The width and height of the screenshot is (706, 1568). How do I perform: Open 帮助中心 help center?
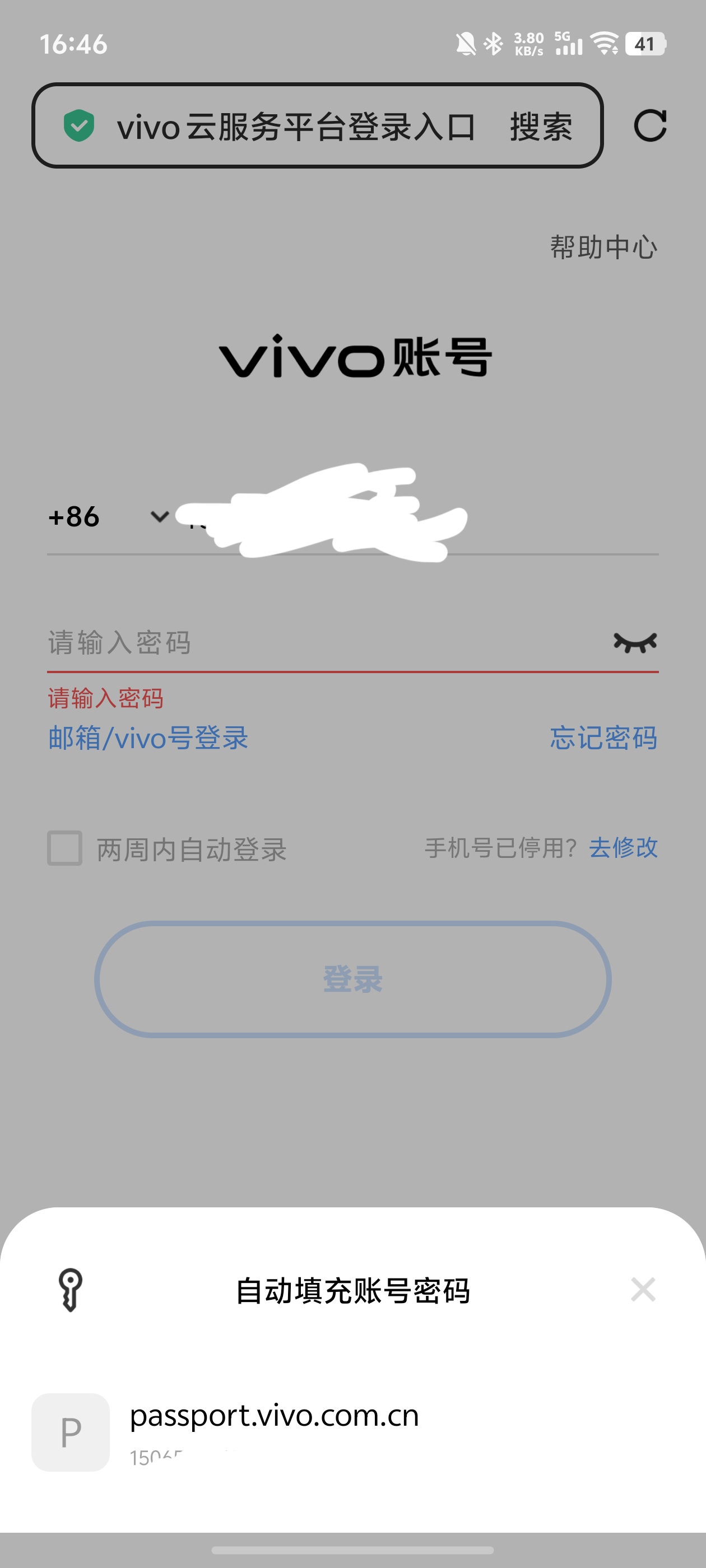pos(603,247)
